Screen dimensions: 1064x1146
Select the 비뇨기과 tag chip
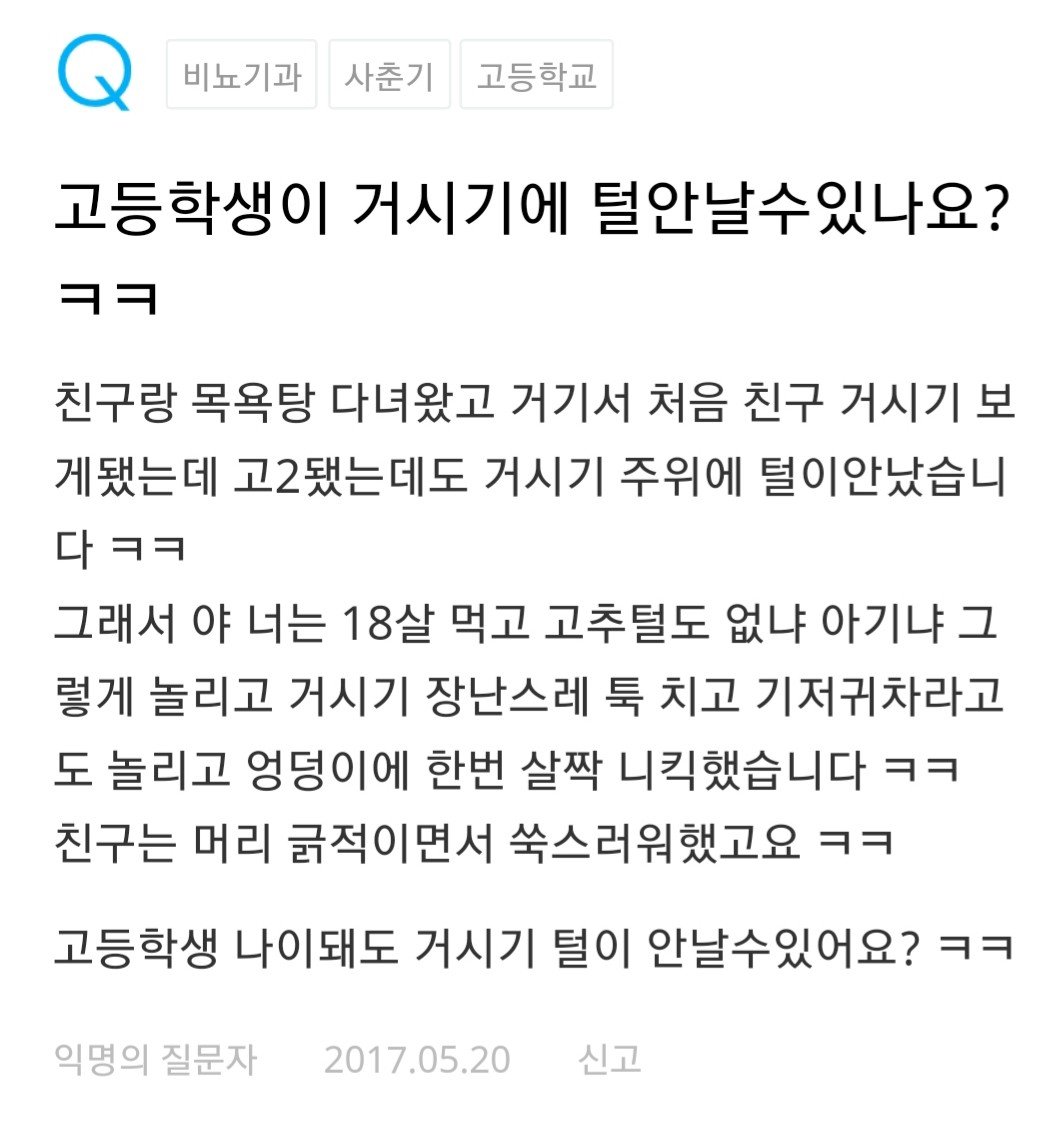click(241, 75)
